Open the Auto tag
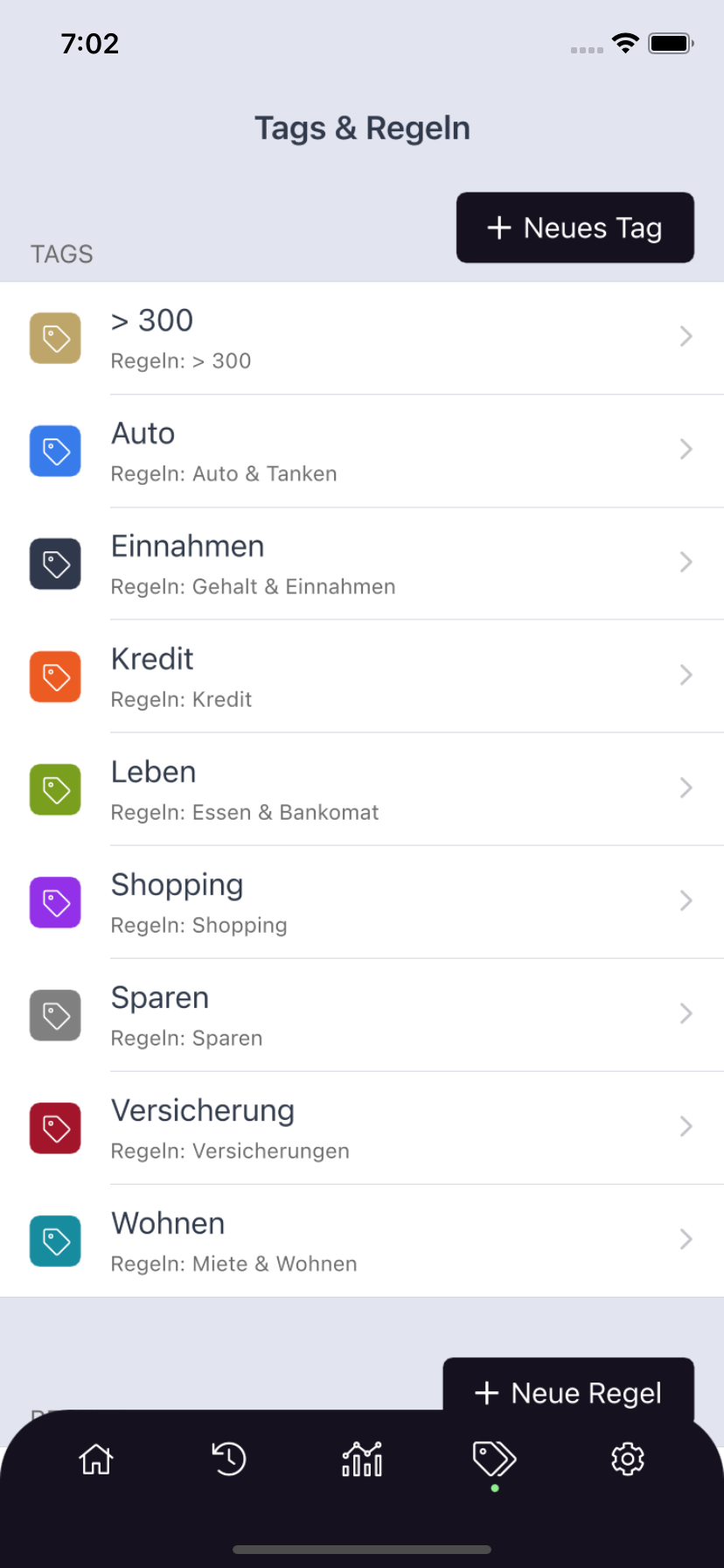This screenshot has width=724, height=1568. pyautogui.click(x=362, y=451)
